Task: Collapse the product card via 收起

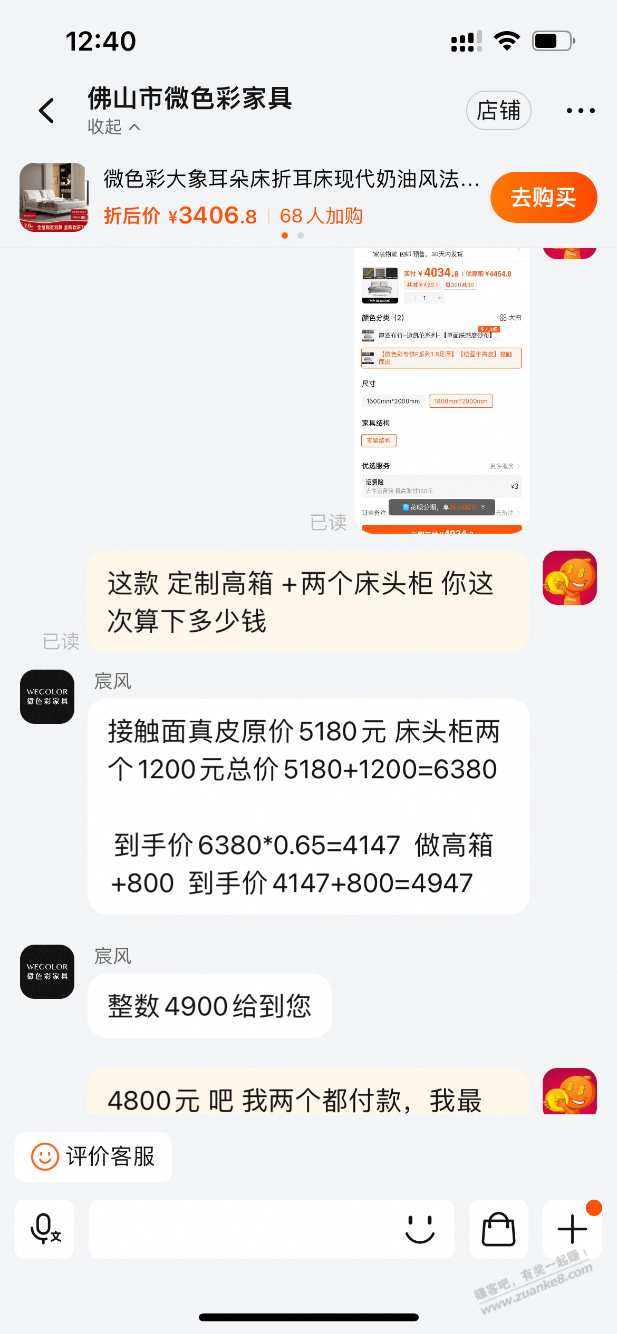Action: [x=114, y=127]
